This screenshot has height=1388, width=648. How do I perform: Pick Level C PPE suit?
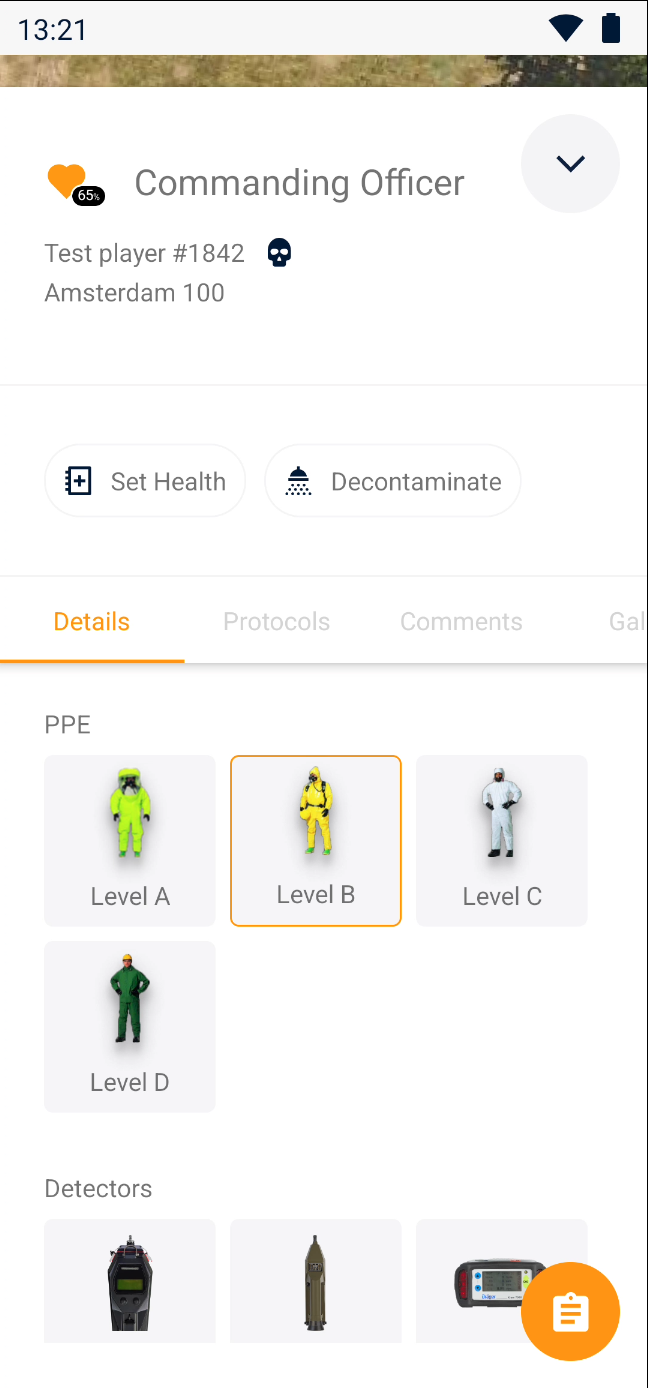pyautogui.click(x=501, y=840)
